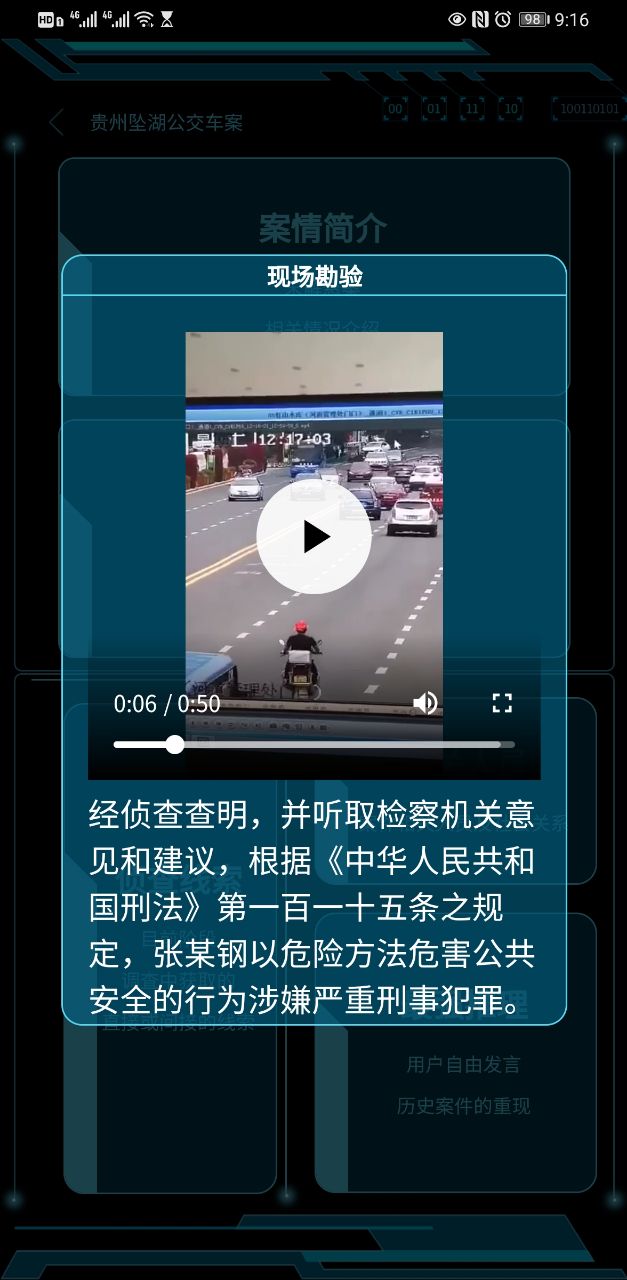The width and height of the screenshot is (627, 1280).
Task: Go back from 贵州坠湖公交车案
Action: tap(57, 123)
